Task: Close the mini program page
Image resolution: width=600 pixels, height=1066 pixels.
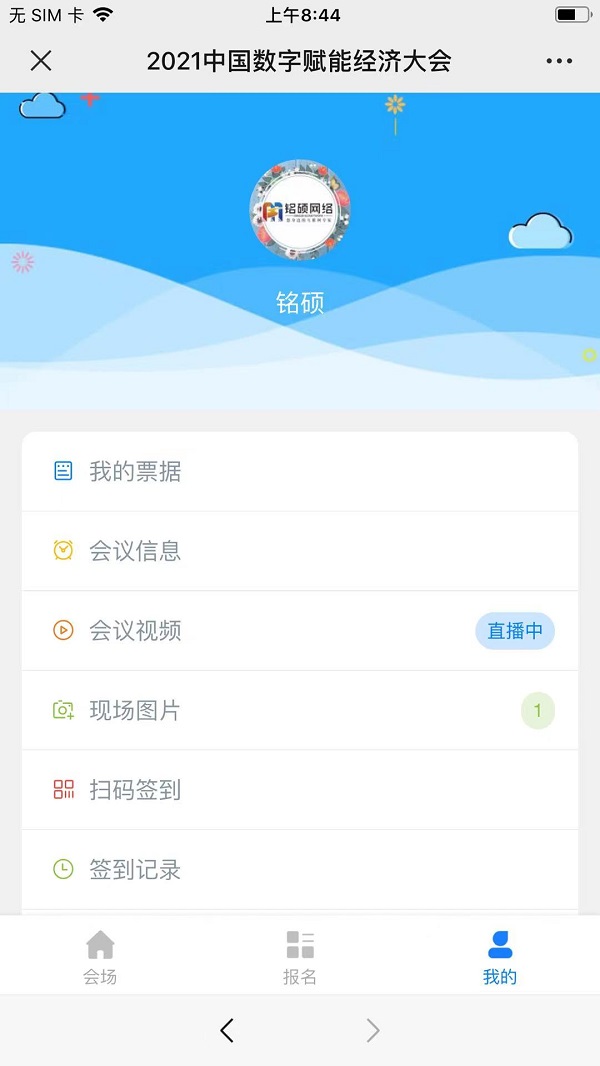Action: [41, 61]
